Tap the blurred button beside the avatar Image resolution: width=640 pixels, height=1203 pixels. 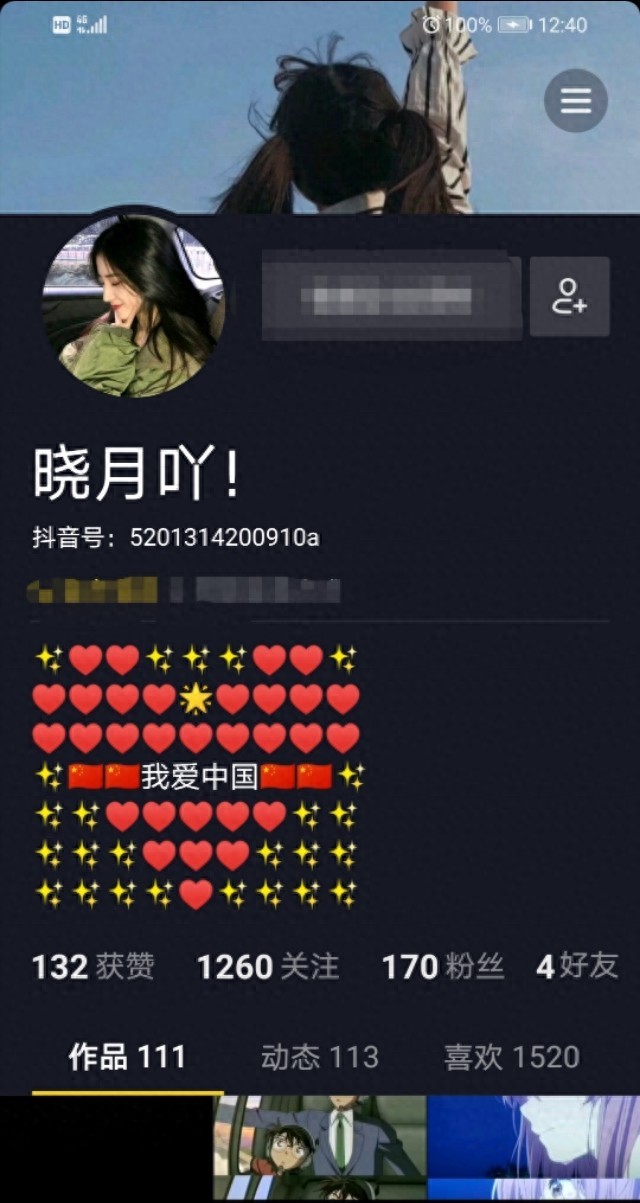tap(391, 297)
